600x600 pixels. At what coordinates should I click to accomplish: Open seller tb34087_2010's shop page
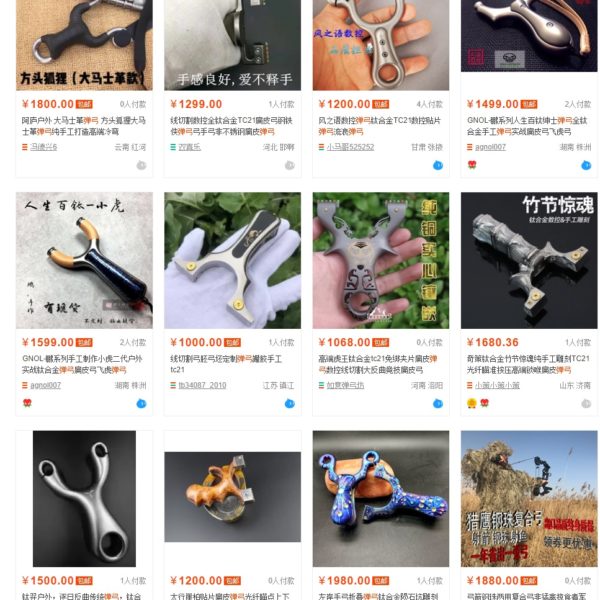[x=202, y=385]
